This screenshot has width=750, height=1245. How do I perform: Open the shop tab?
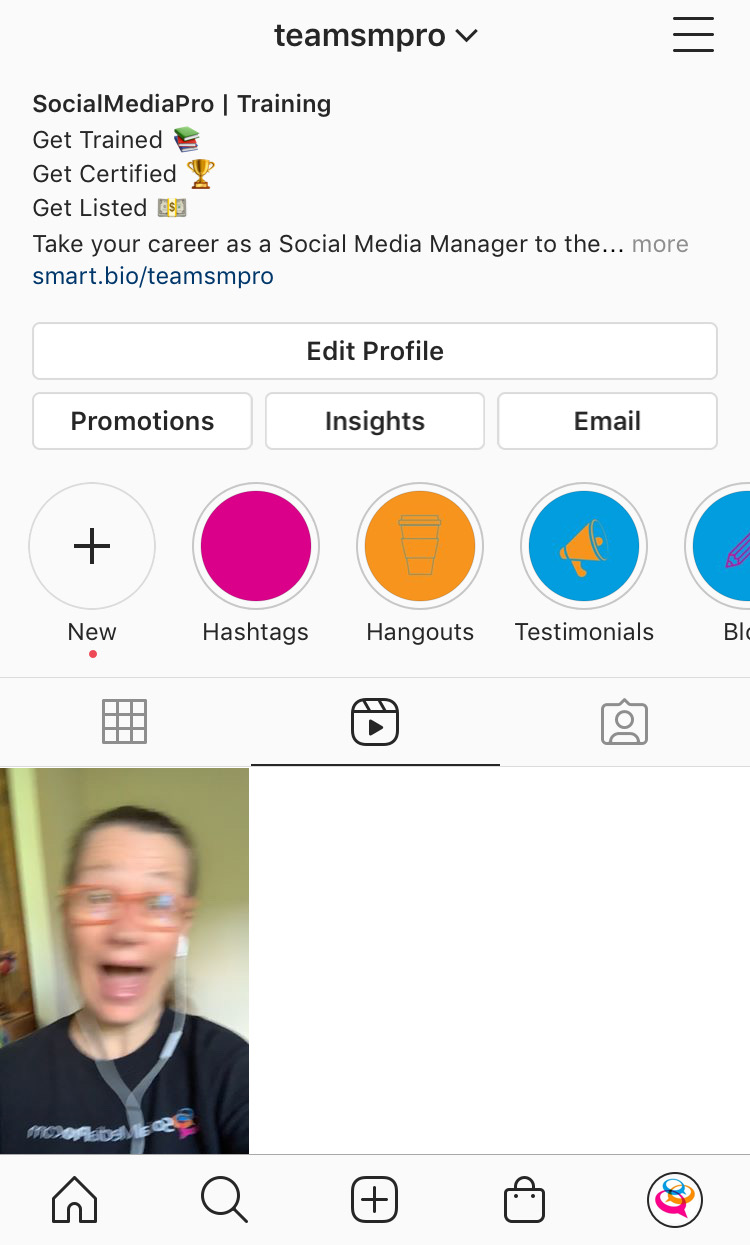(524, 1199)
